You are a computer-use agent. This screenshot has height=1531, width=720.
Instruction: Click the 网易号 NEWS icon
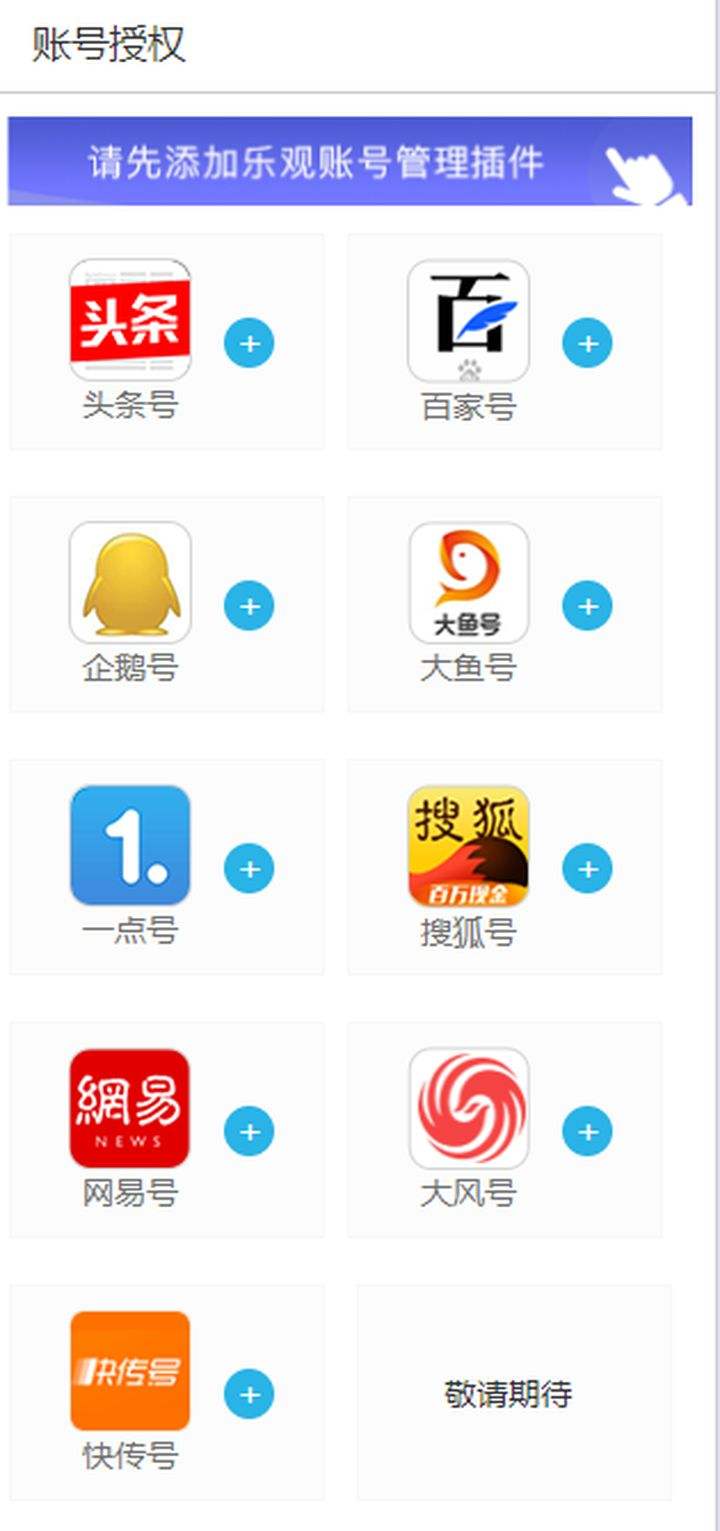(128, 1108)
